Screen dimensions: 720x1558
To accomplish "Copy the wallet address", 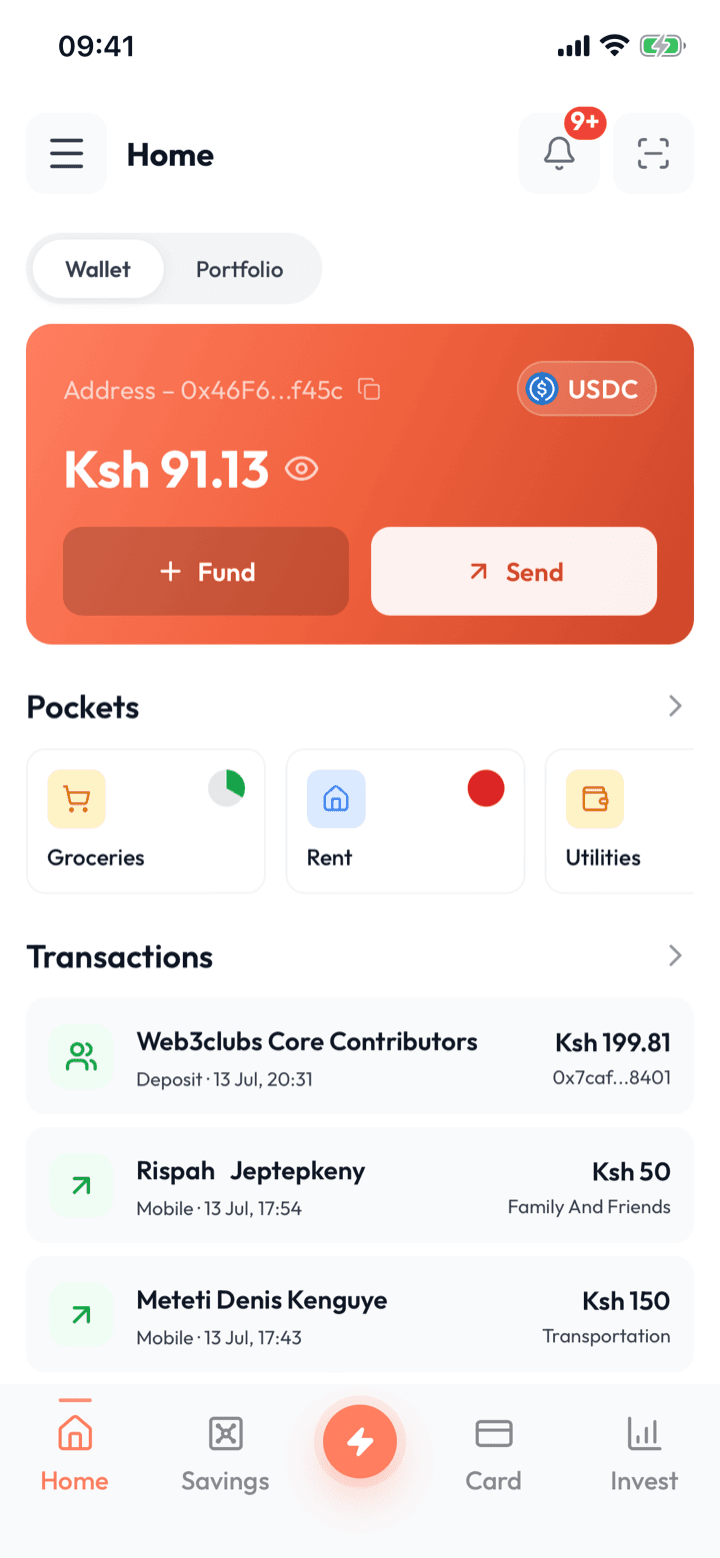I will [369, 390].
